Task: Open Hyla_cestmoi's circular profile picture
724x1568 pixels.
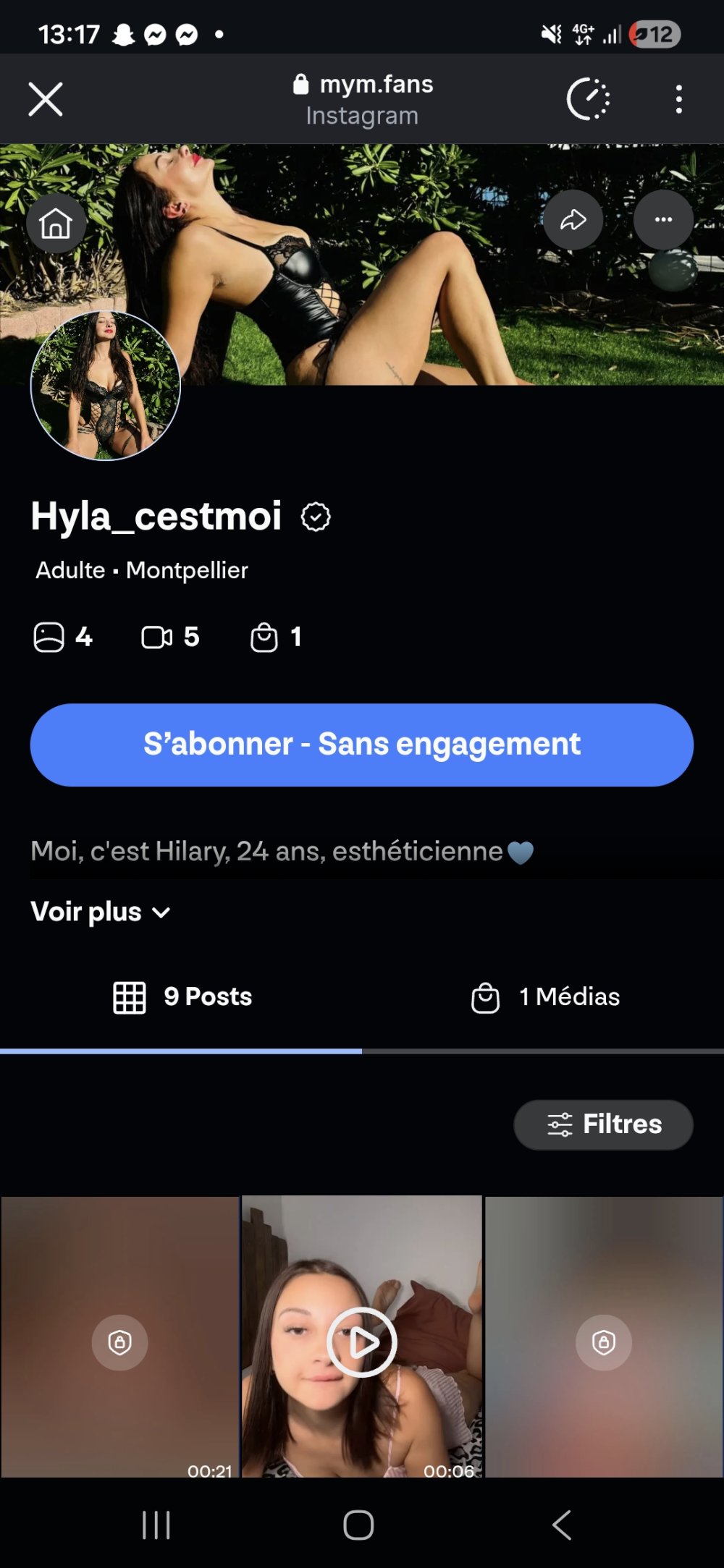Action: [x=106, y=386]
